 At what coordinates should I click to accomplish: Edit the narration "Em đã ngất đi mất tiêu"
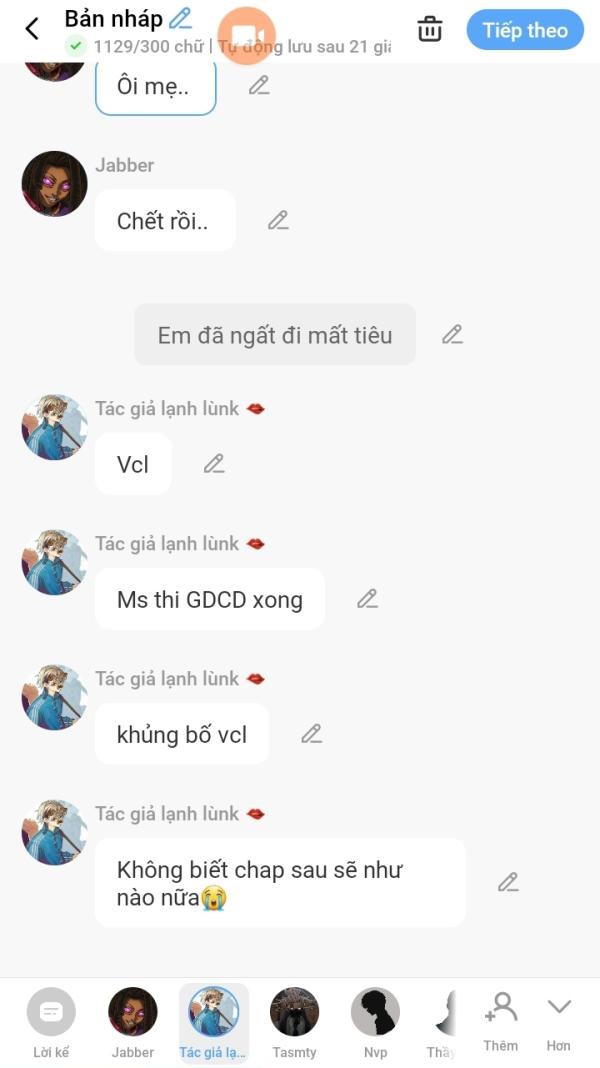453,334
